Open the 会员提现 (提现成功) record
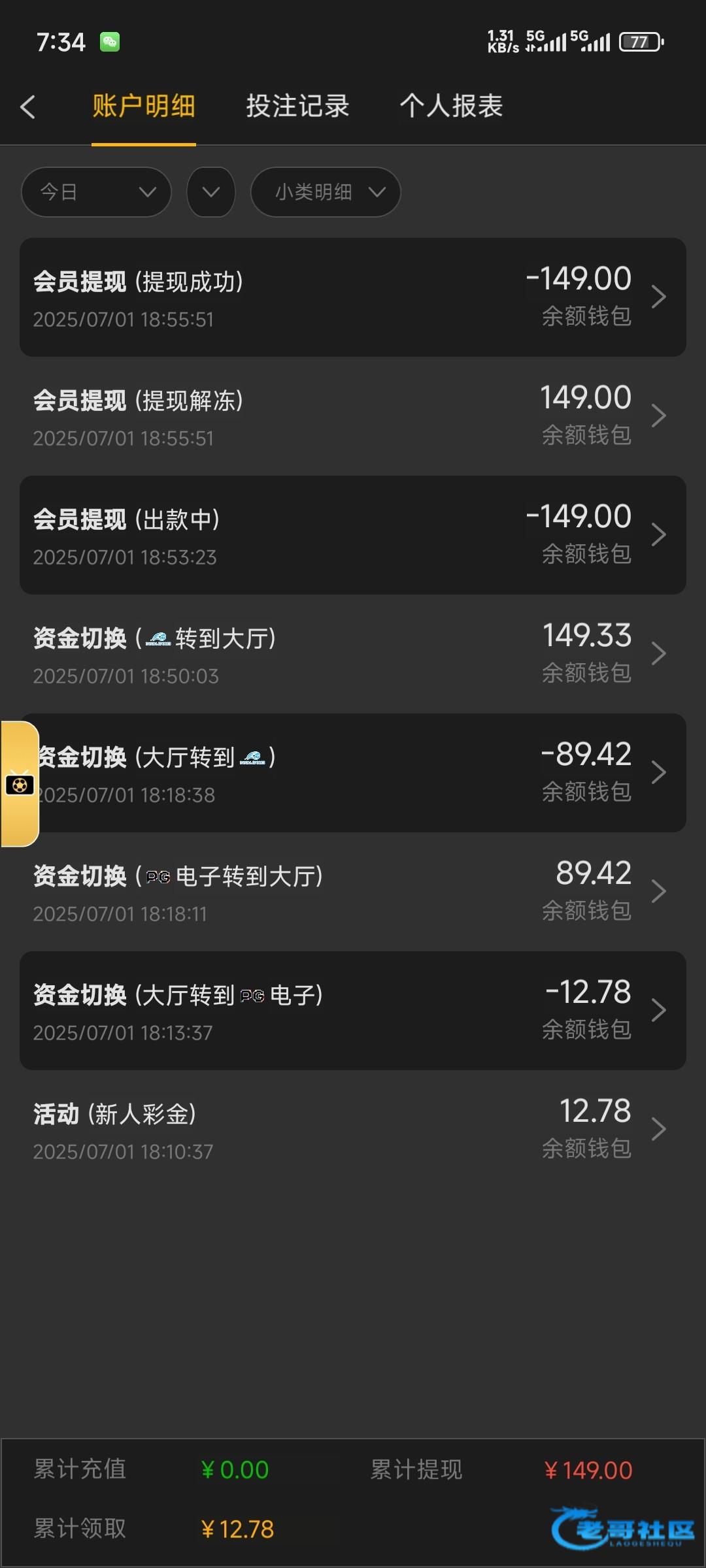The height and width of the screenshot is (1568, 706). [x=353, y=297]
